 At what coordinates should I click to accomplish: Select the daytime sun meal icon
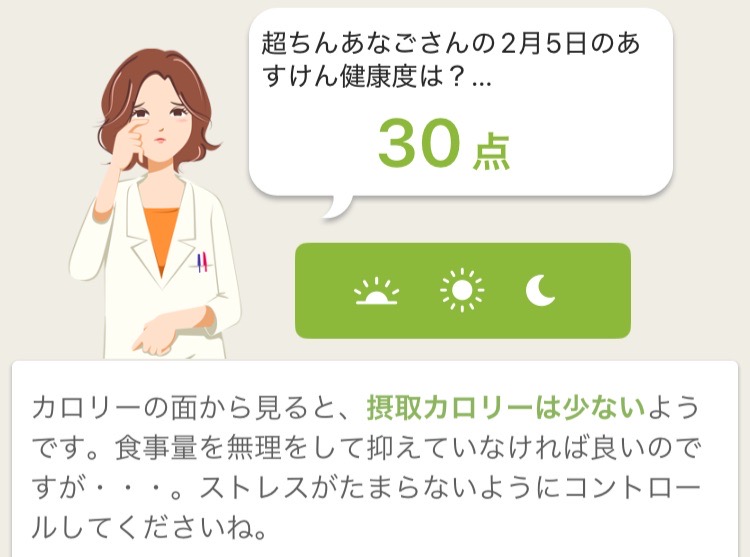coord(461,291)
